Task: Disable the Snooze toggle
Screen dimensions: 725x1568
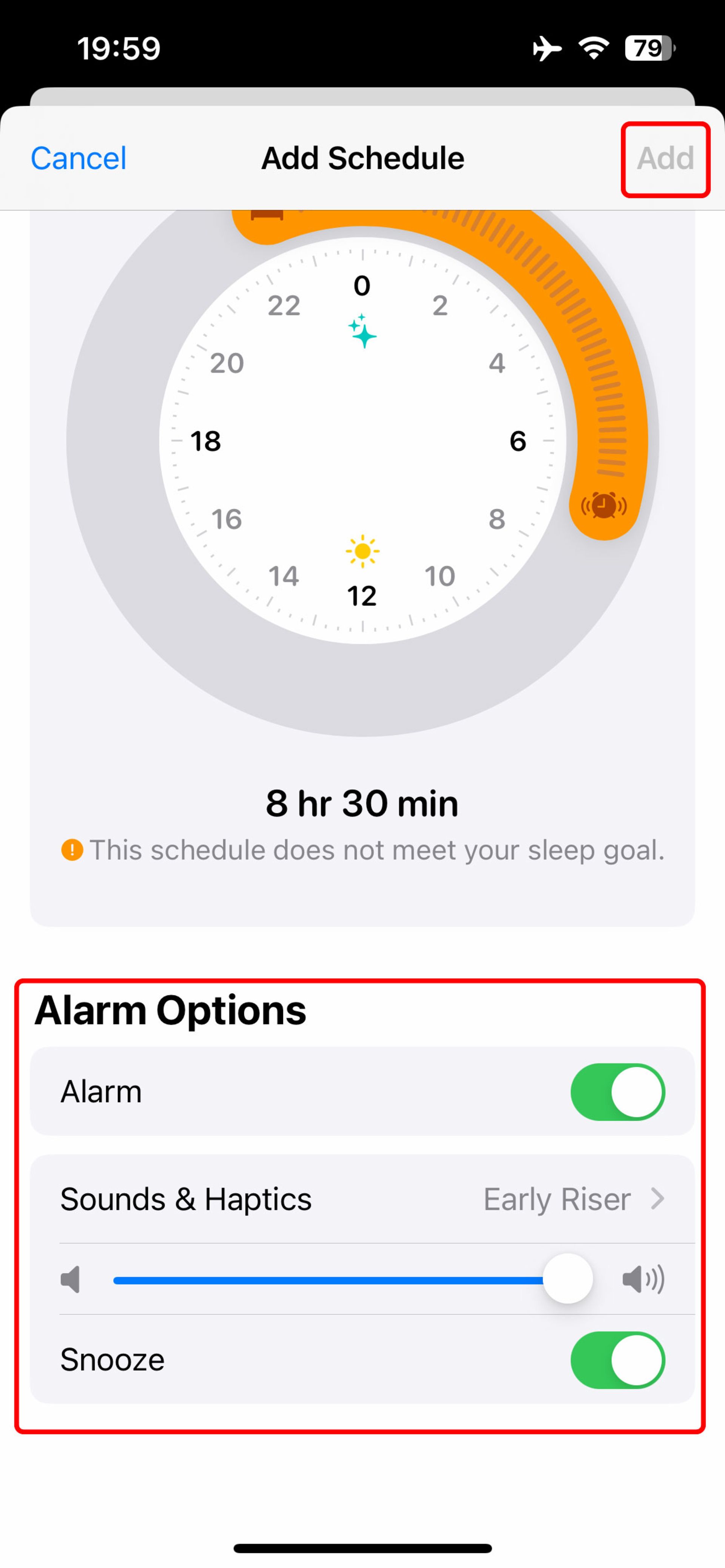Action: coord(617,1360)
